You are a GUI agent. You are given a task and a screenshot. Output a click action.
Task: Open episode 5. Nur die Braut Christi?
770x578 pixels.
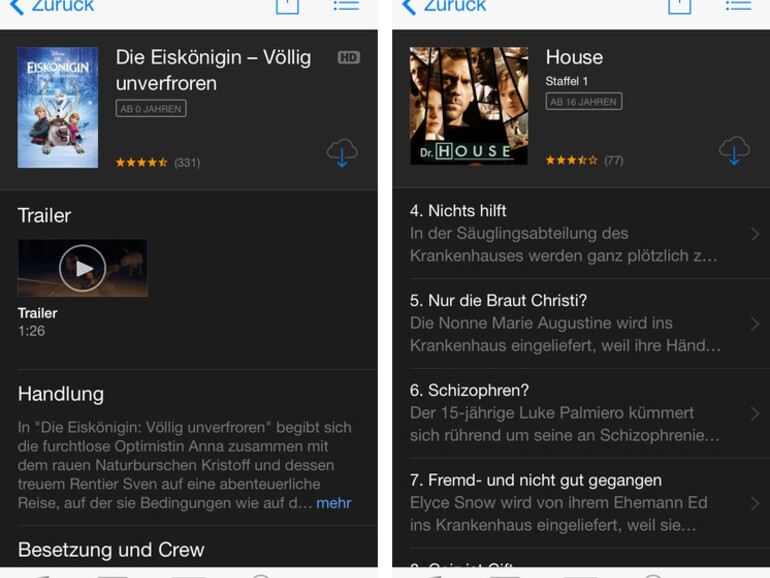(x=580, y=323)
